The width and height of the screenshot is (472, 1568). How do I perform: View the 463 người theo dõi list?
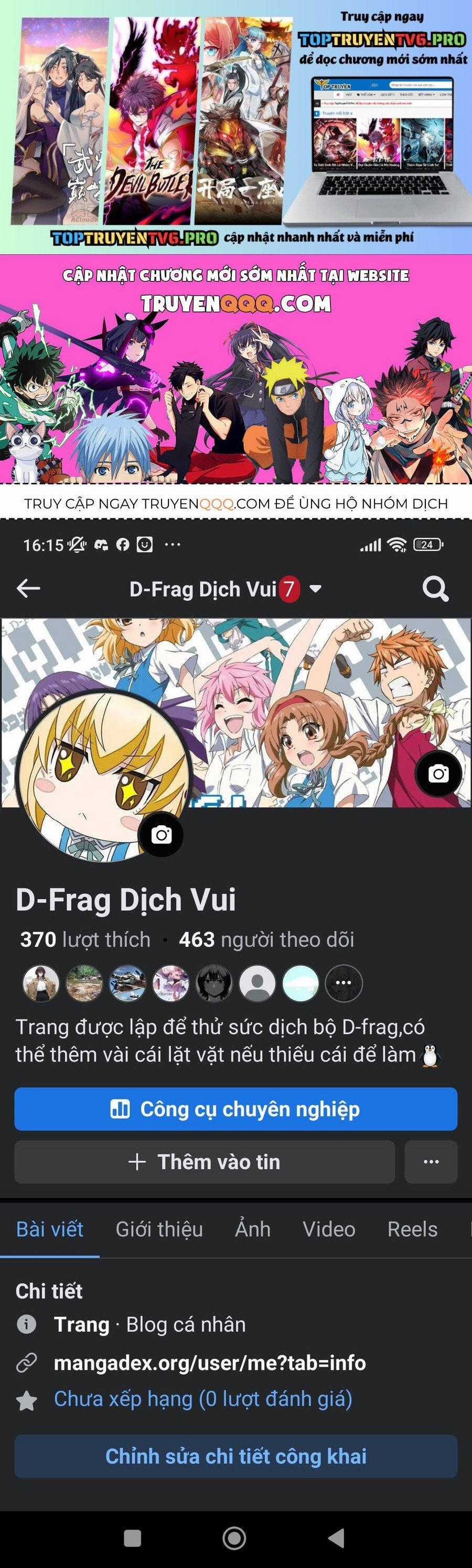pyautogui.click(x=266, y=939)
